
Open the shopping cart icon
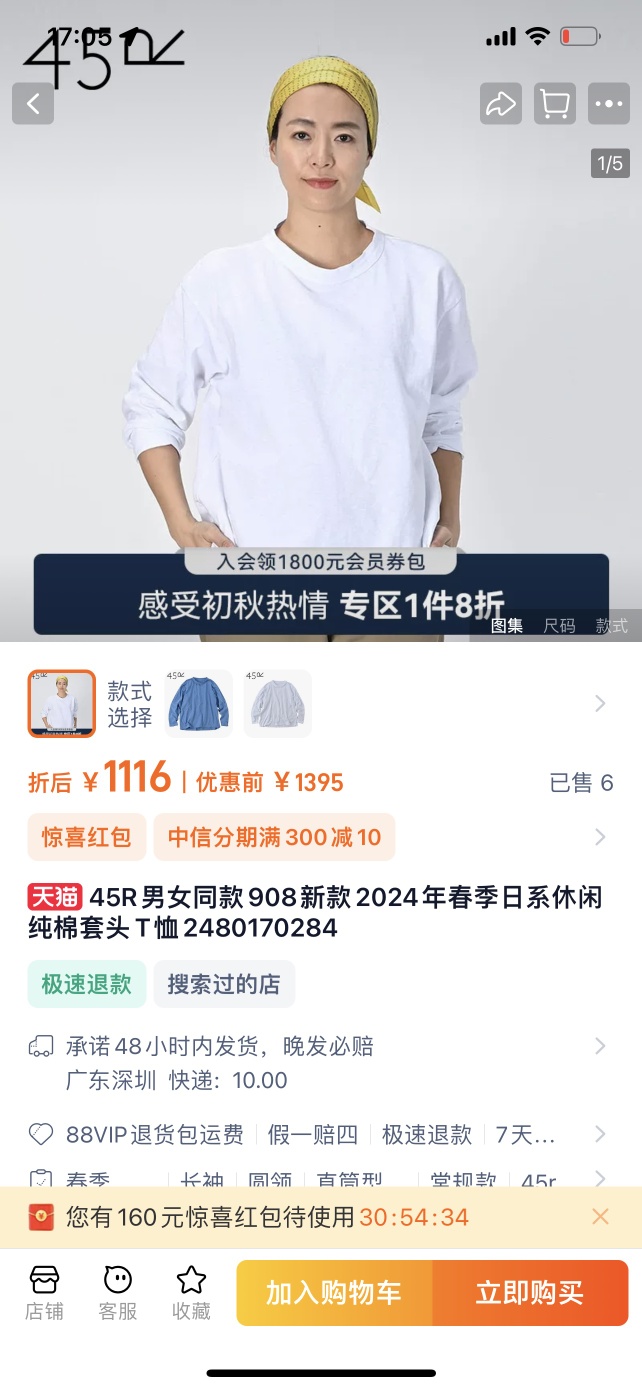(x=554, y=103)
